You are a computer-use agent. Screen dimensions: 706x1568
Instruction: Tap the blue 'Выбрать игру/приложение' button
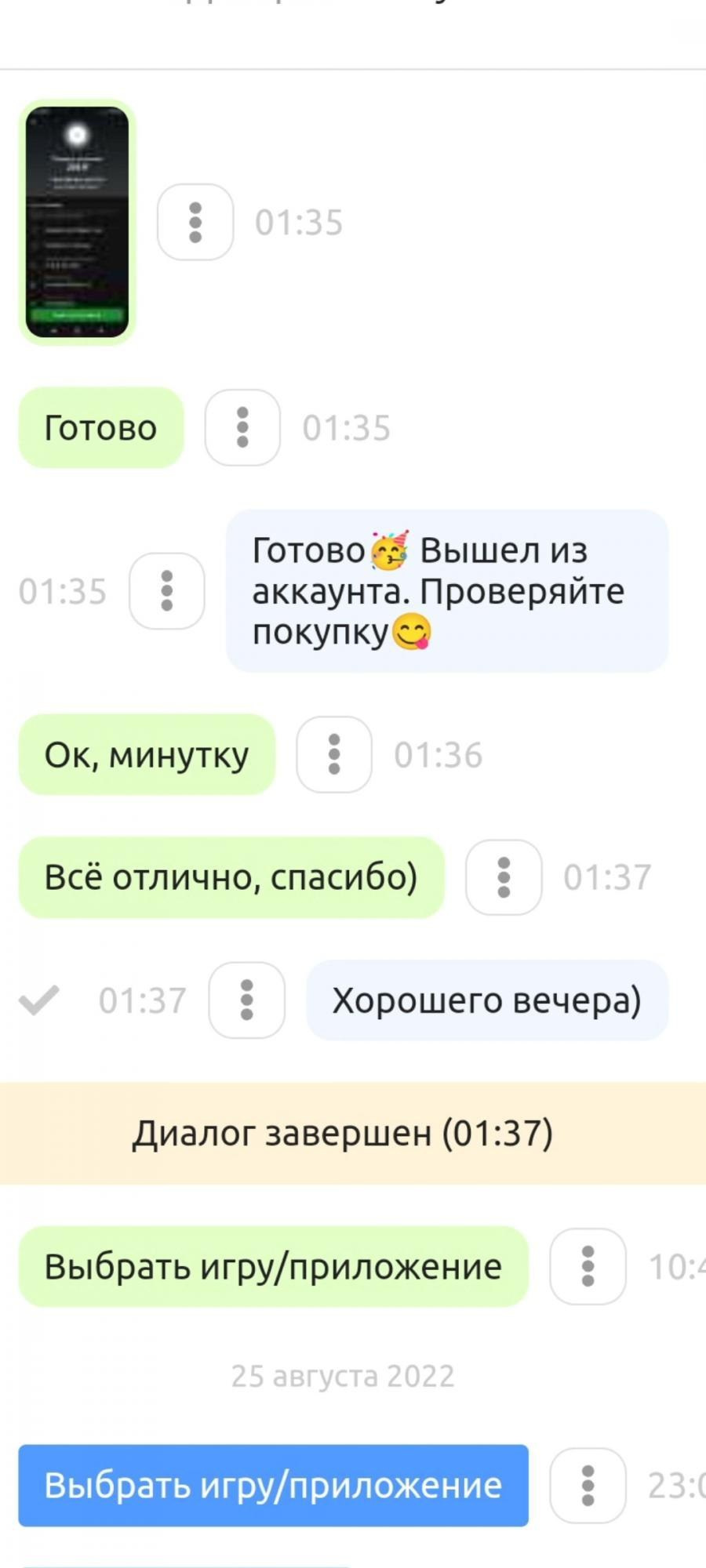pos(273,1485)
